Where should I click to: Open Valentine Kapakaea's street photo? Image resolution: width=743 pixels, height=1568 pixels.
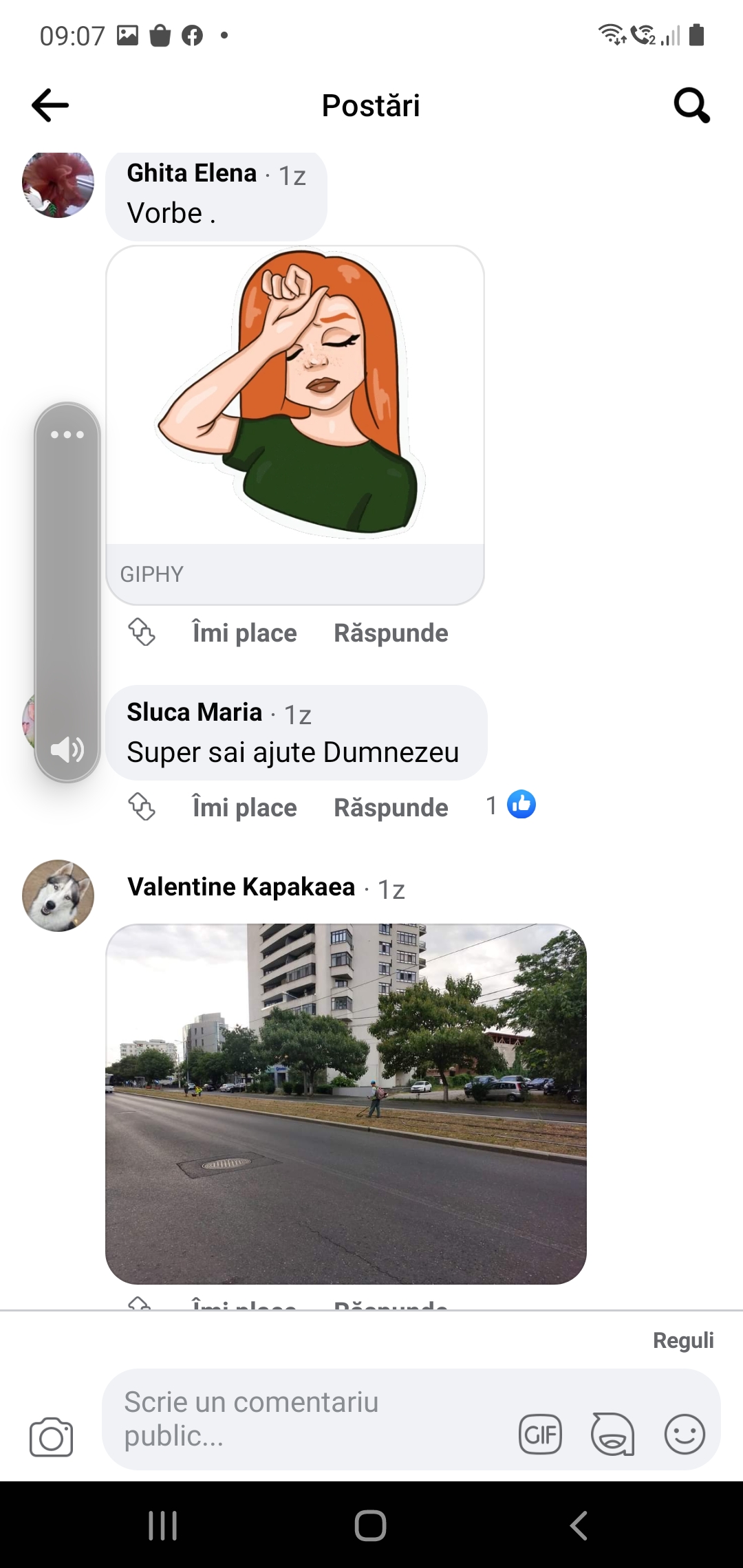[x=345, y=1103]
